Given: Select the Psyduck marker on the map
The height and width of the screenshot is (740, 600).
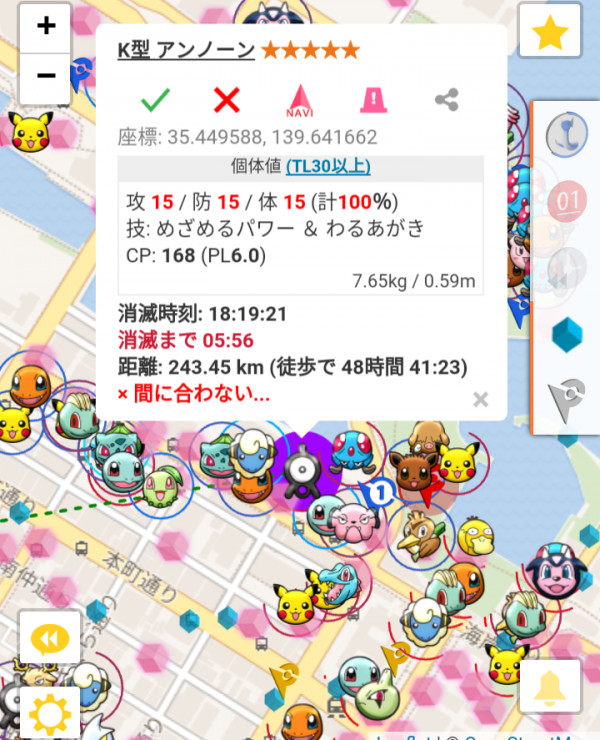Looking at the screenshot, I should [475, 537].
